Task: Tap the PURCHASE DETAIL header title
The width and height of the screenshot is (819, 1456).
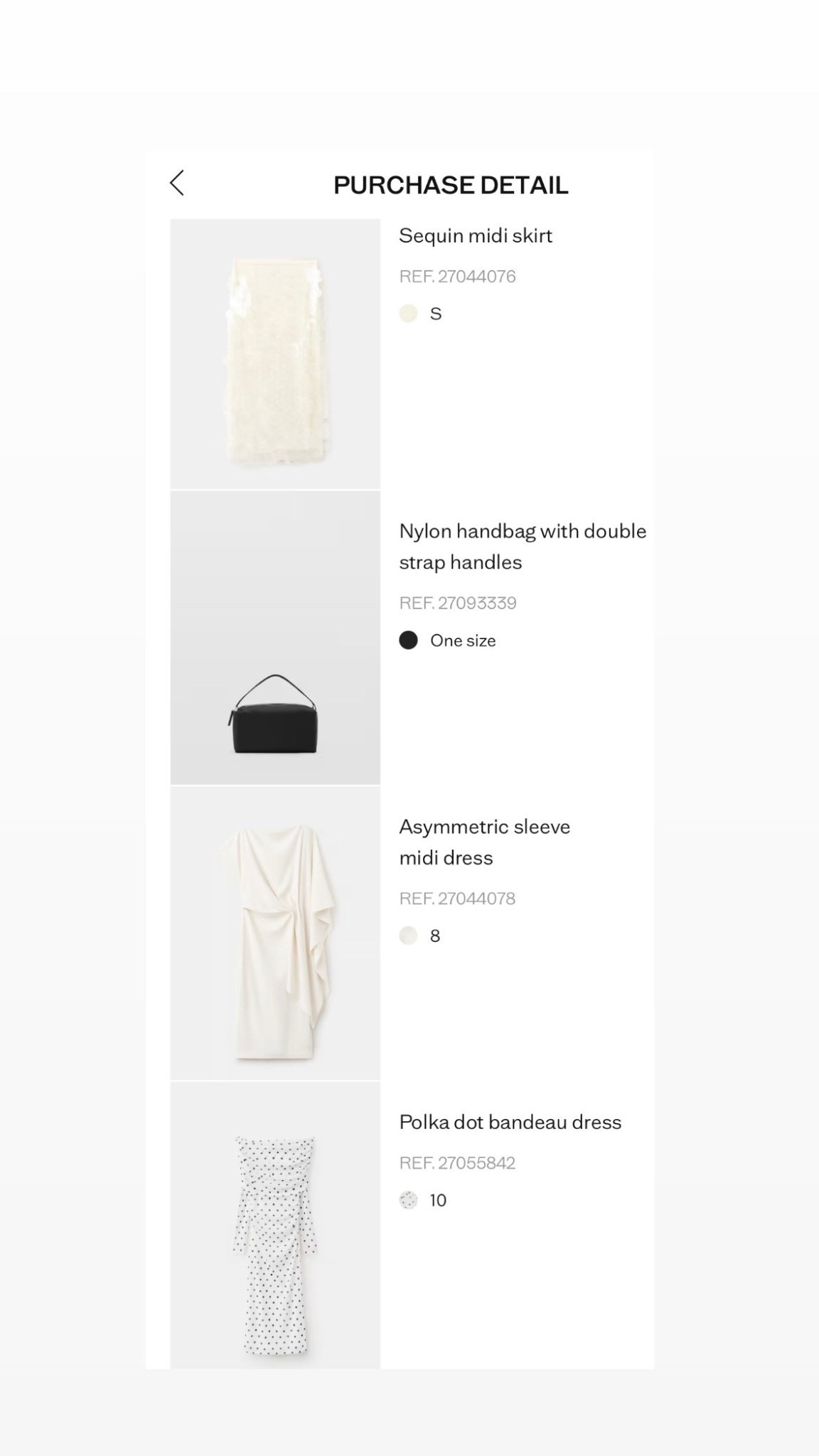Action: click(451, 185)
